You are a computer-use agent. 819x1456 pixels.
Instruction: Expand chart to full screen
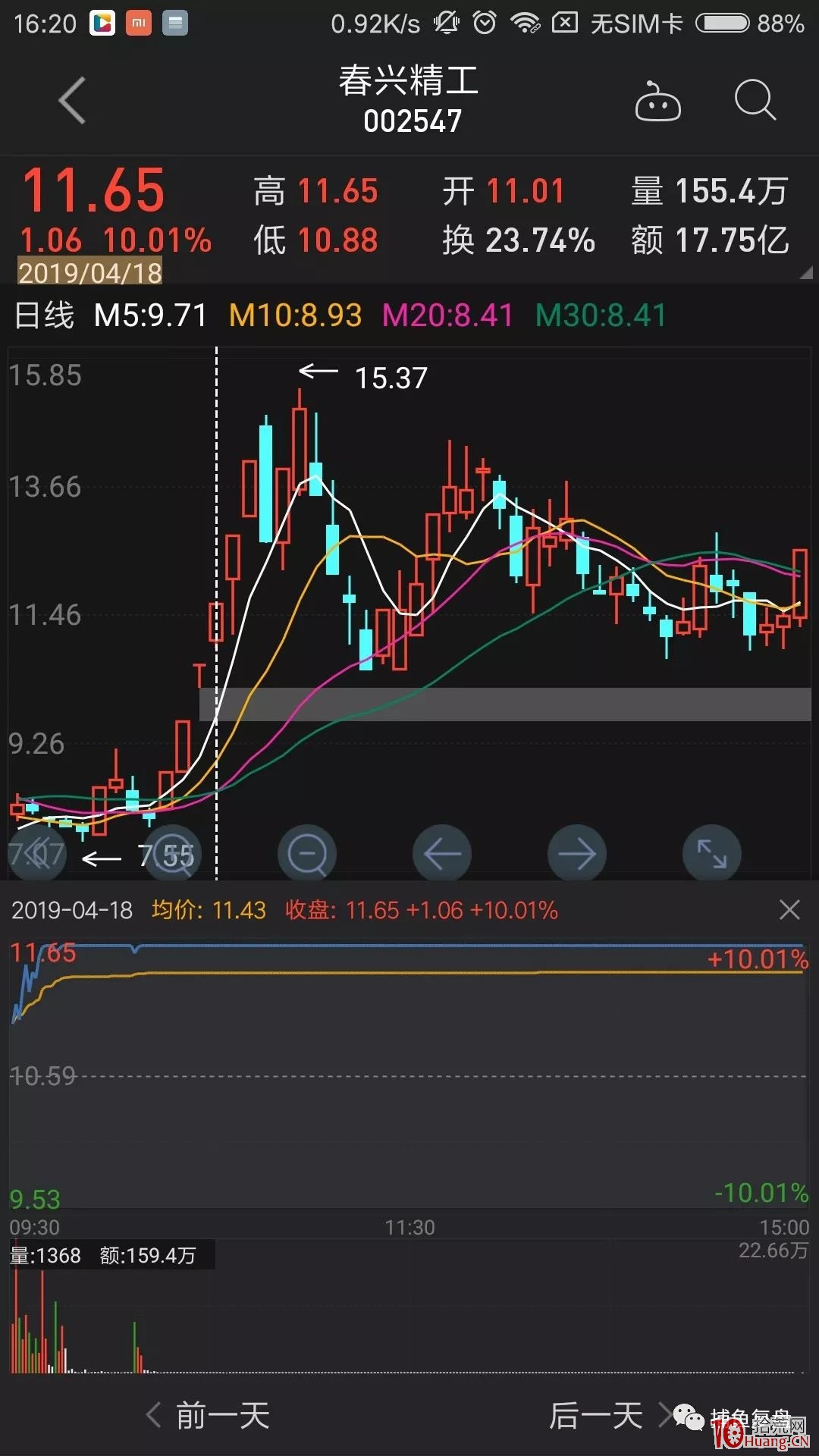point(712,854)
